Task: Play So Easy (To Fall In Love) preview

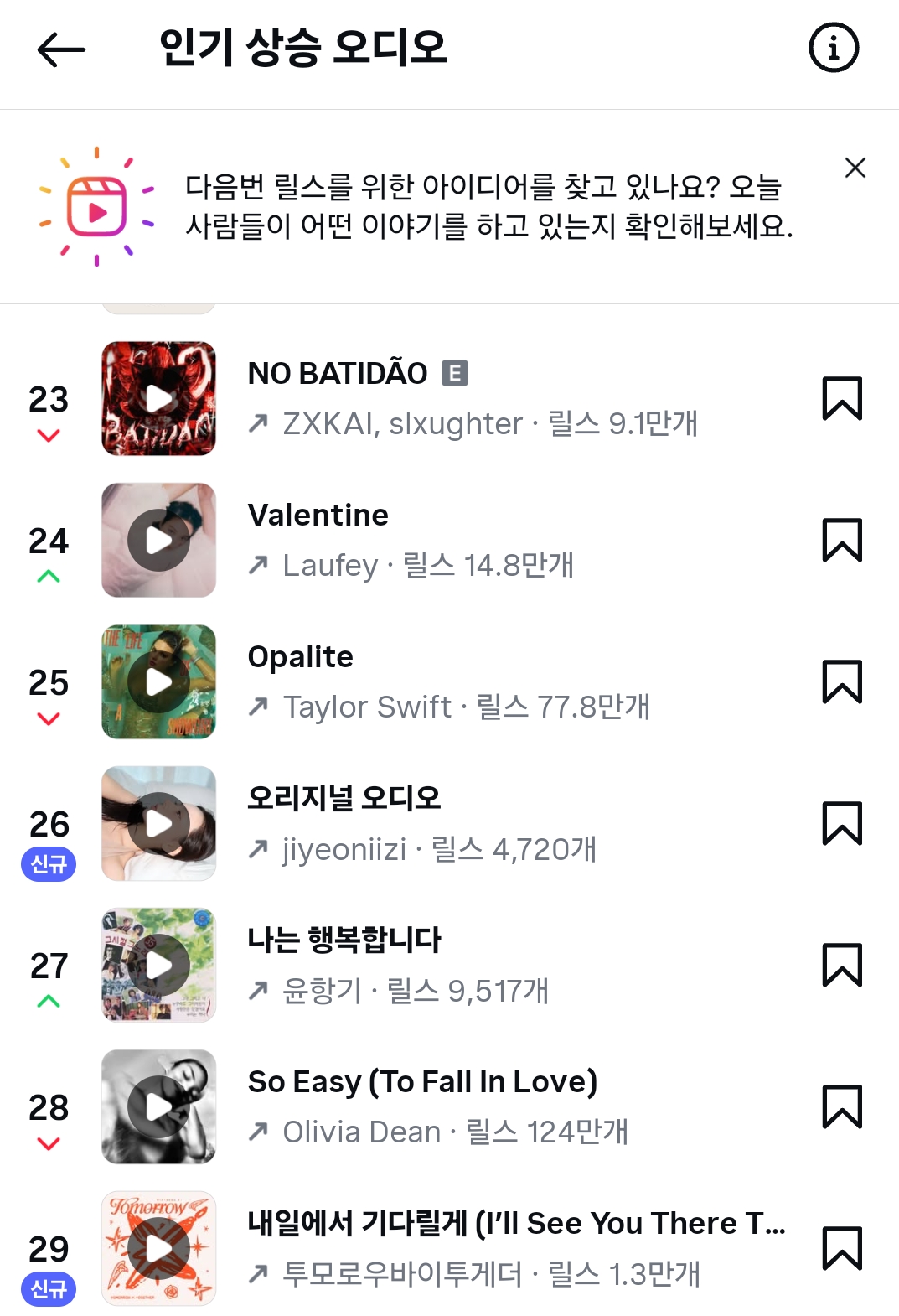Action: point(158,1107)
